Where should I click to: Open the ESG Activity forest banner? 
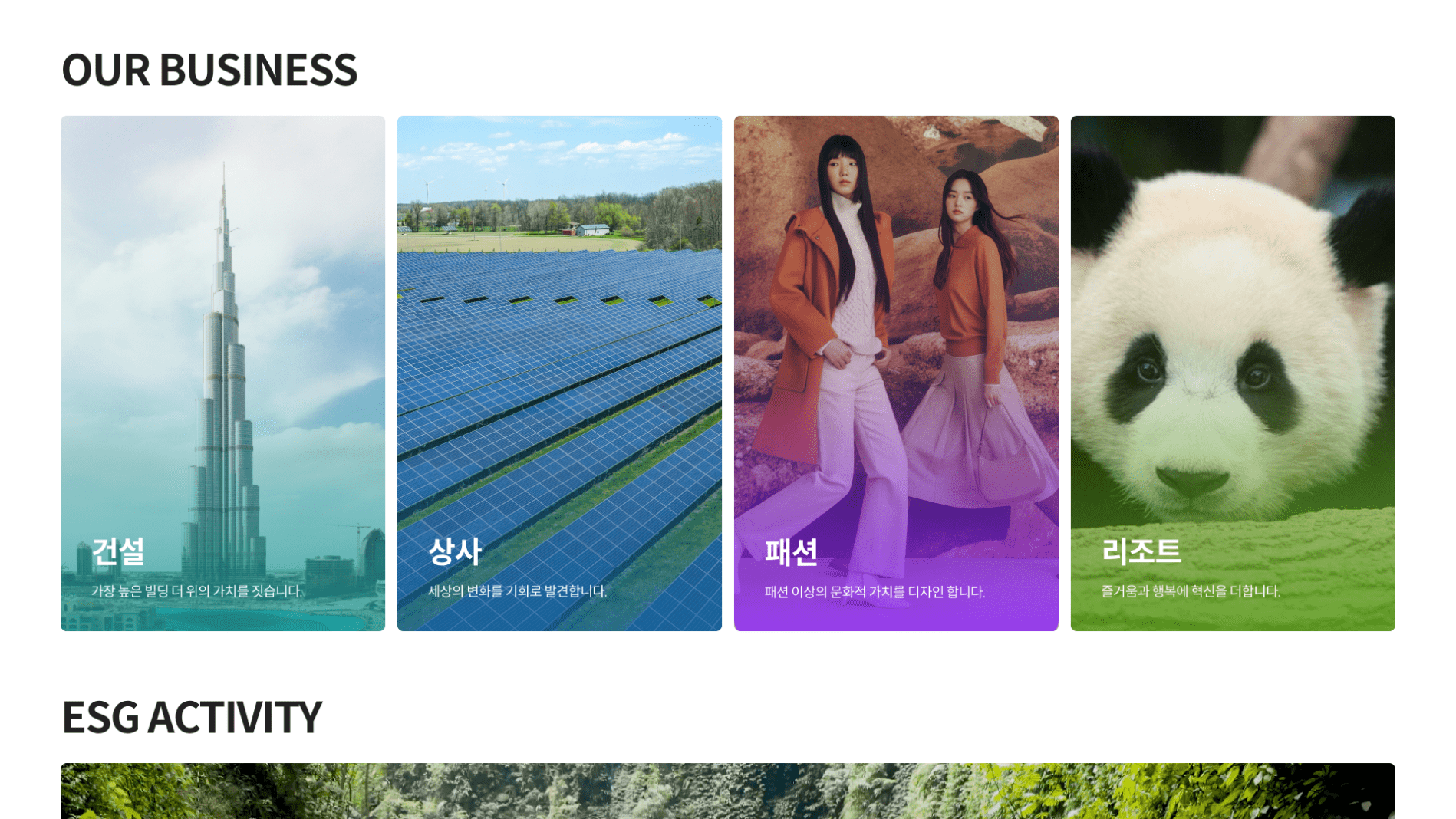pos(727,791)
